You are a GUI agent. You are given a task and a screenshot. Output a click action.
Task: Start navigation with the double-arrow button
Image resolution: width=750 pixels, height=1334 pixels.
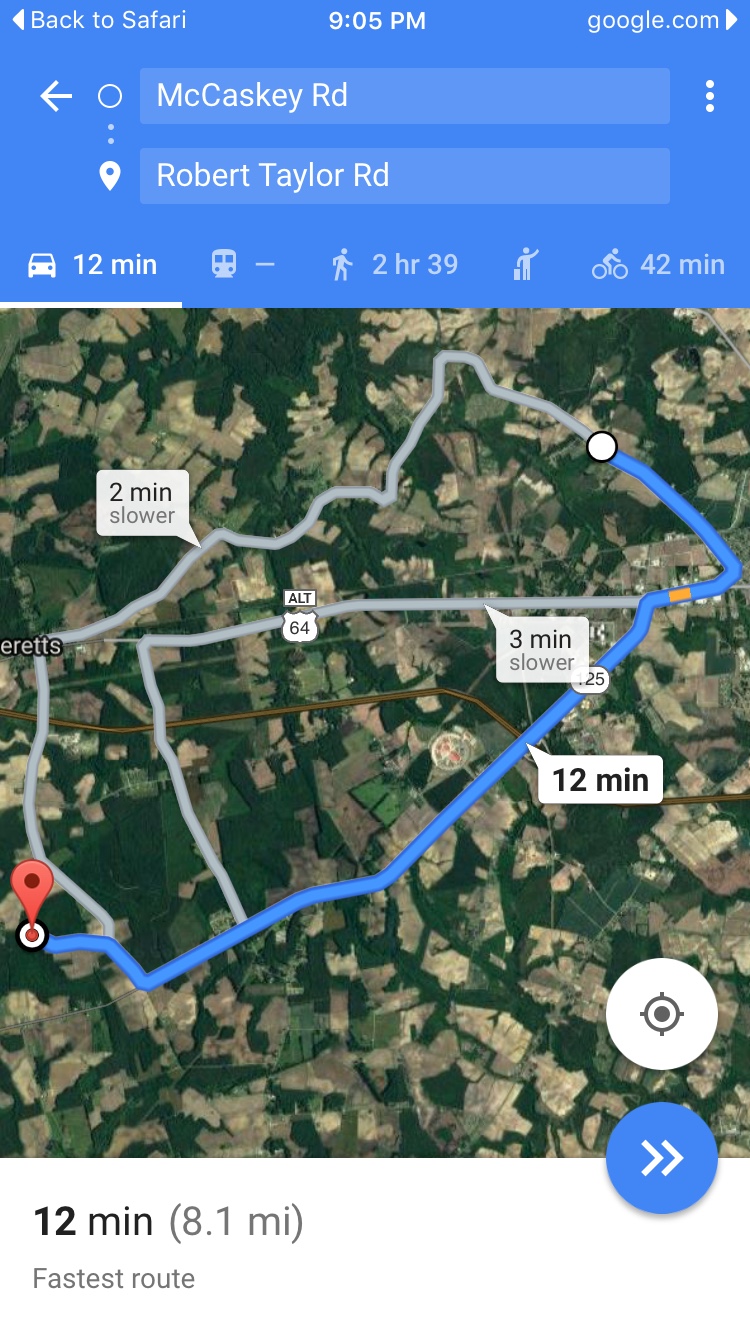pyautogui.click(x=661, y=1158)
